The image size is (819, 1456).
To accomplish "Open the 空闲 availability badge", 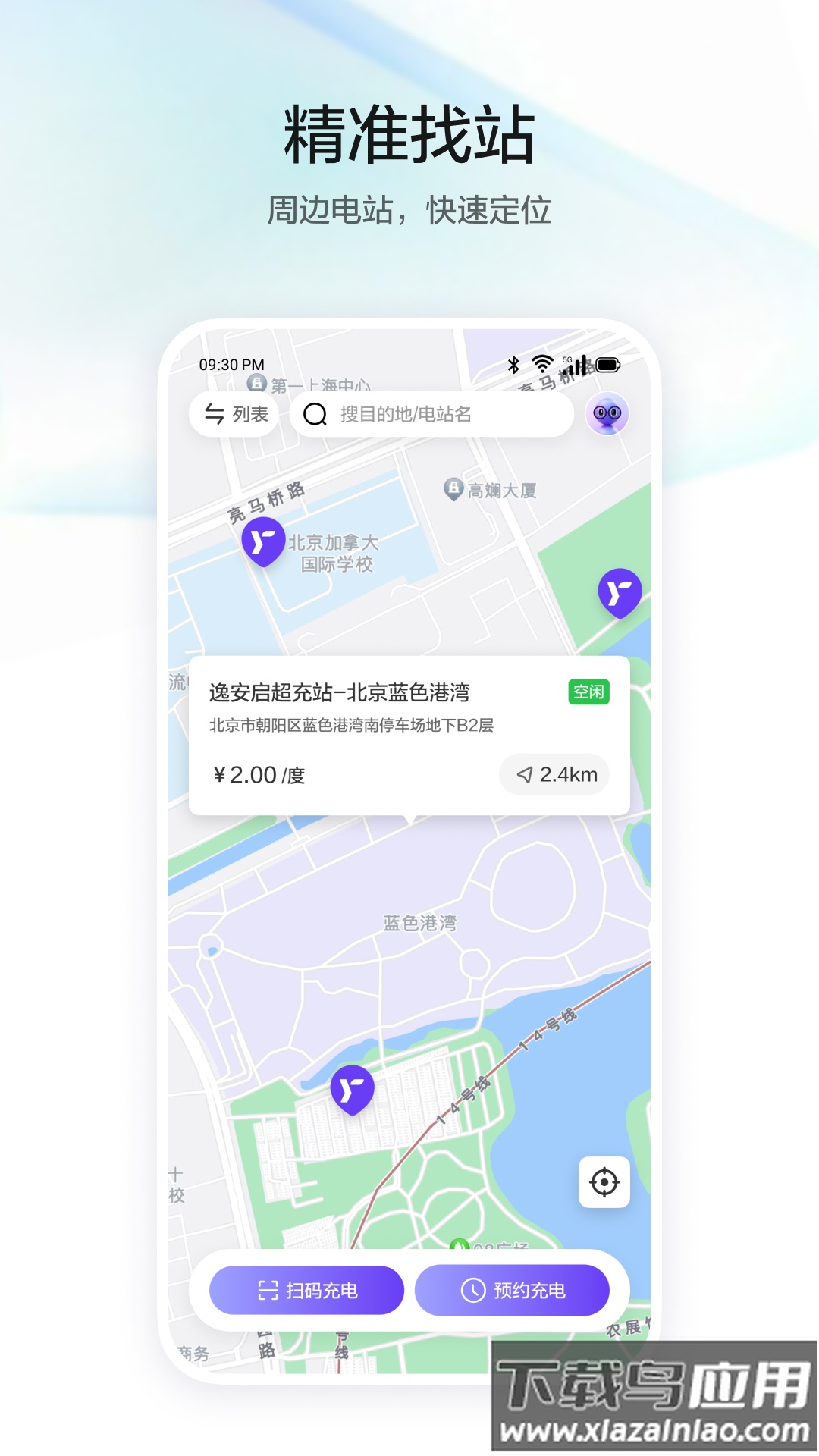I will (x=588, y=692).
